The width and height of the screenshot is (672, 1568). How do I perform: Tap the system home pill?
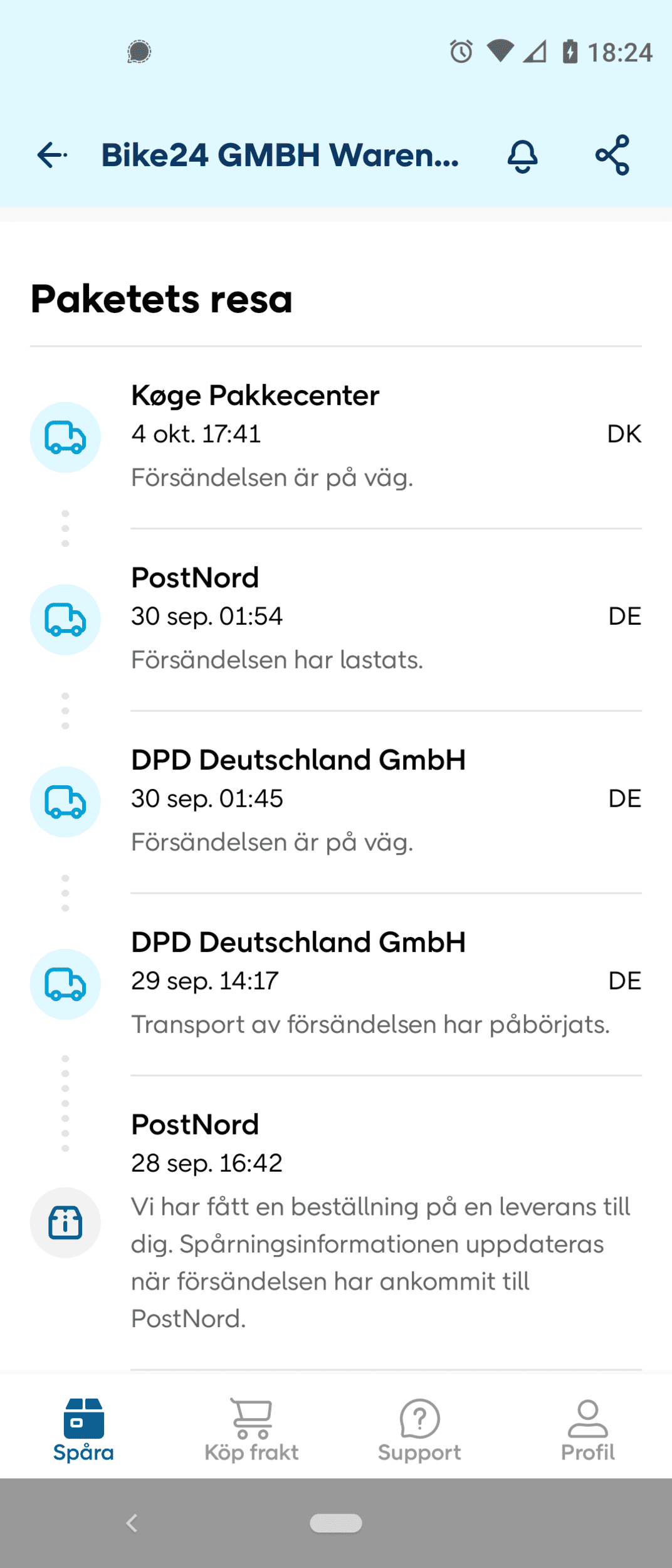(x=336, y=1523)
